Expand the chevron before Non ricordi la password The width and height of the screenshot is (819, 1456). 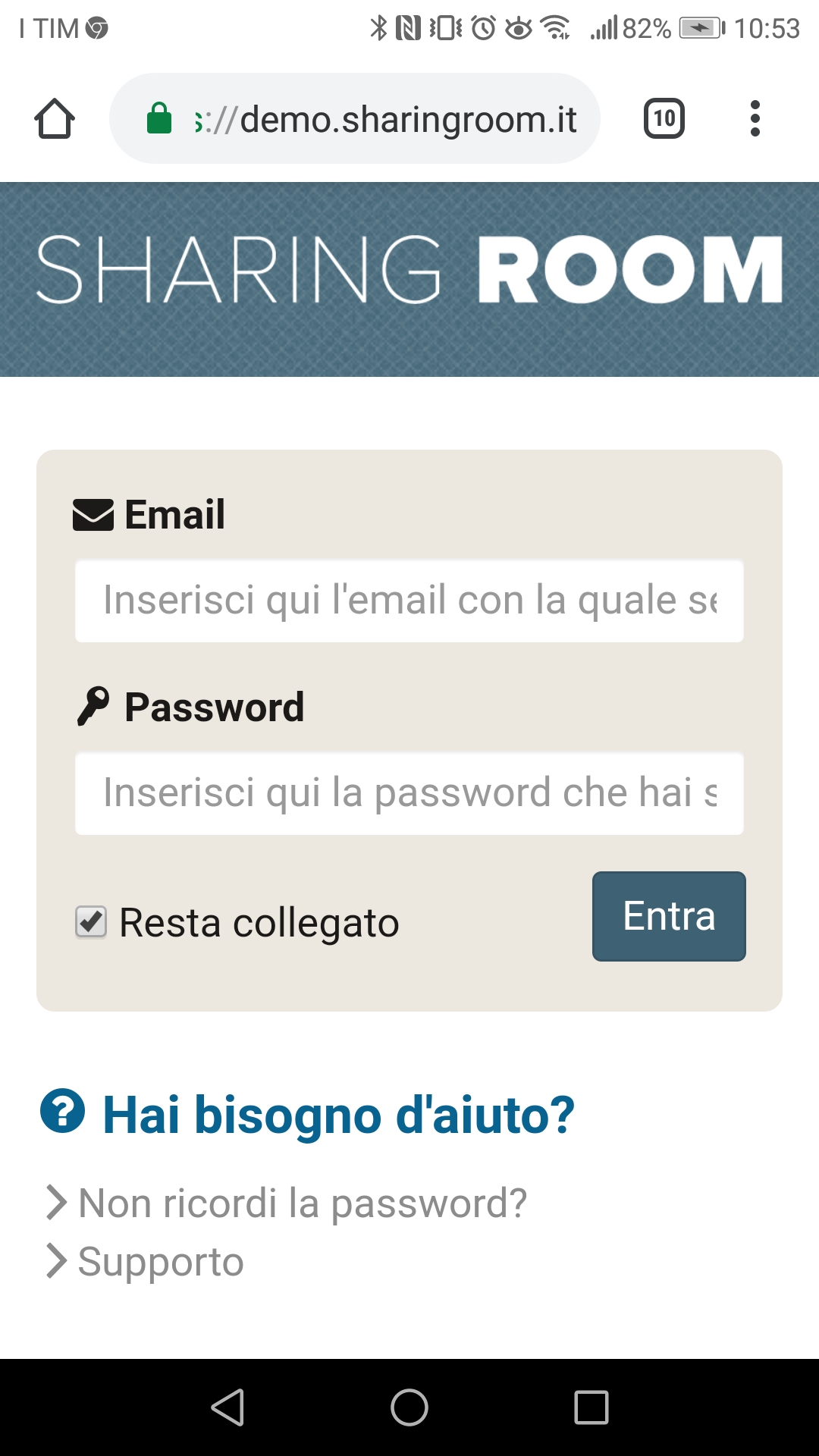pos(55,1202)
